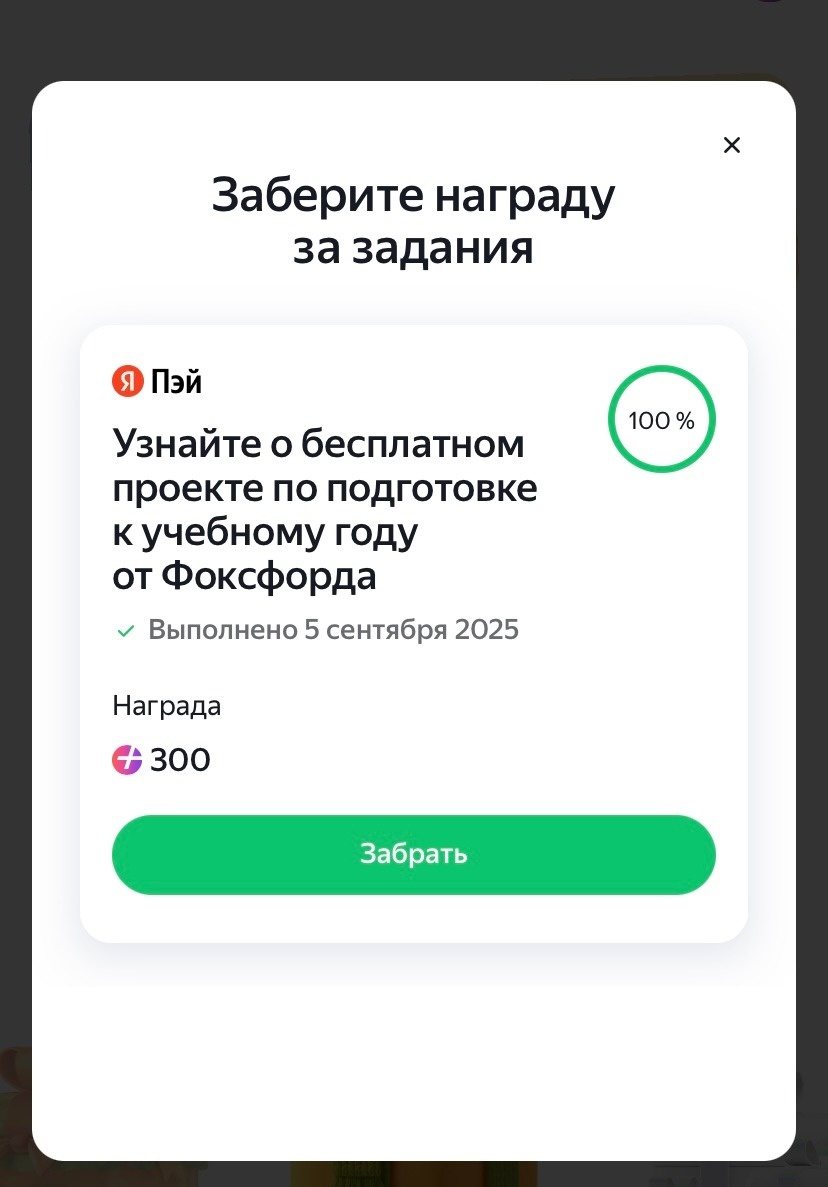Select the circular 100% badge icon
Screen dimensions: 828x1187
click(x=661, y=419)
